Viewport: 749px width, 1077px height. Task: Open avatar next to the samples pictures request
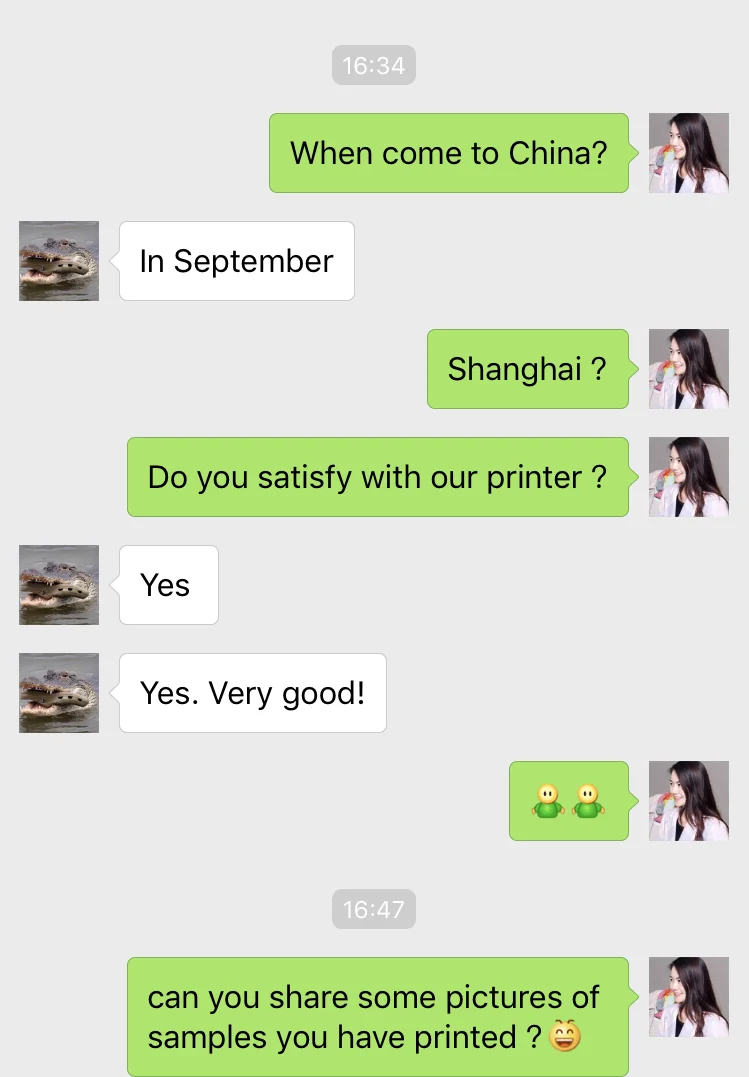click(x=688, y=997)
